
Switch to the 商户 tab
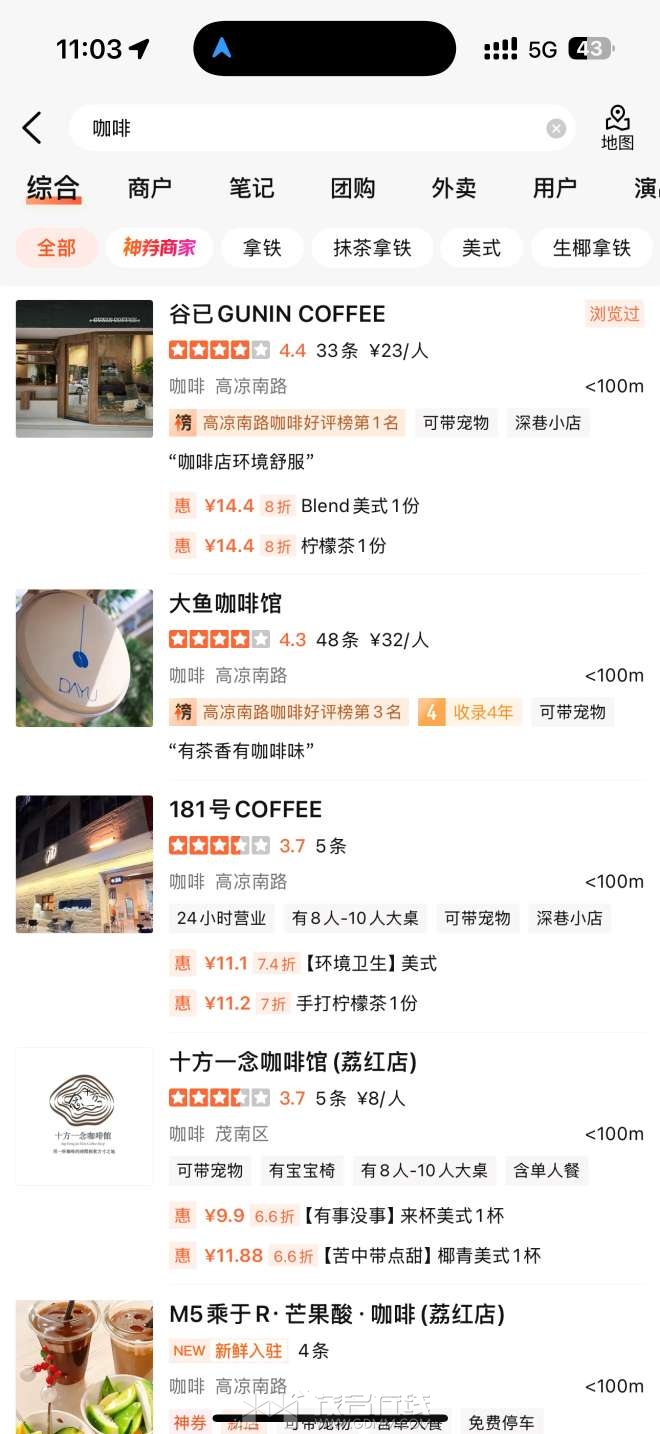click(150, 188)
